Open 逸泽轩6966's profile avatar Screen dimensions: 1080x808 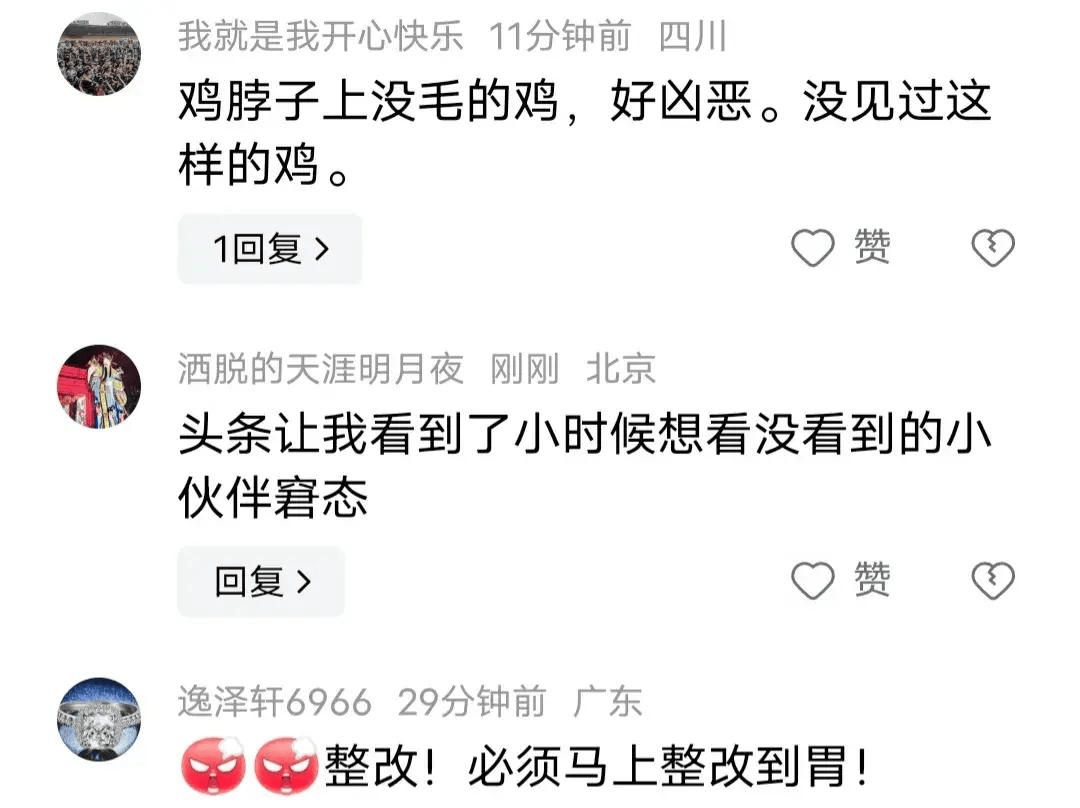[98, 718]
